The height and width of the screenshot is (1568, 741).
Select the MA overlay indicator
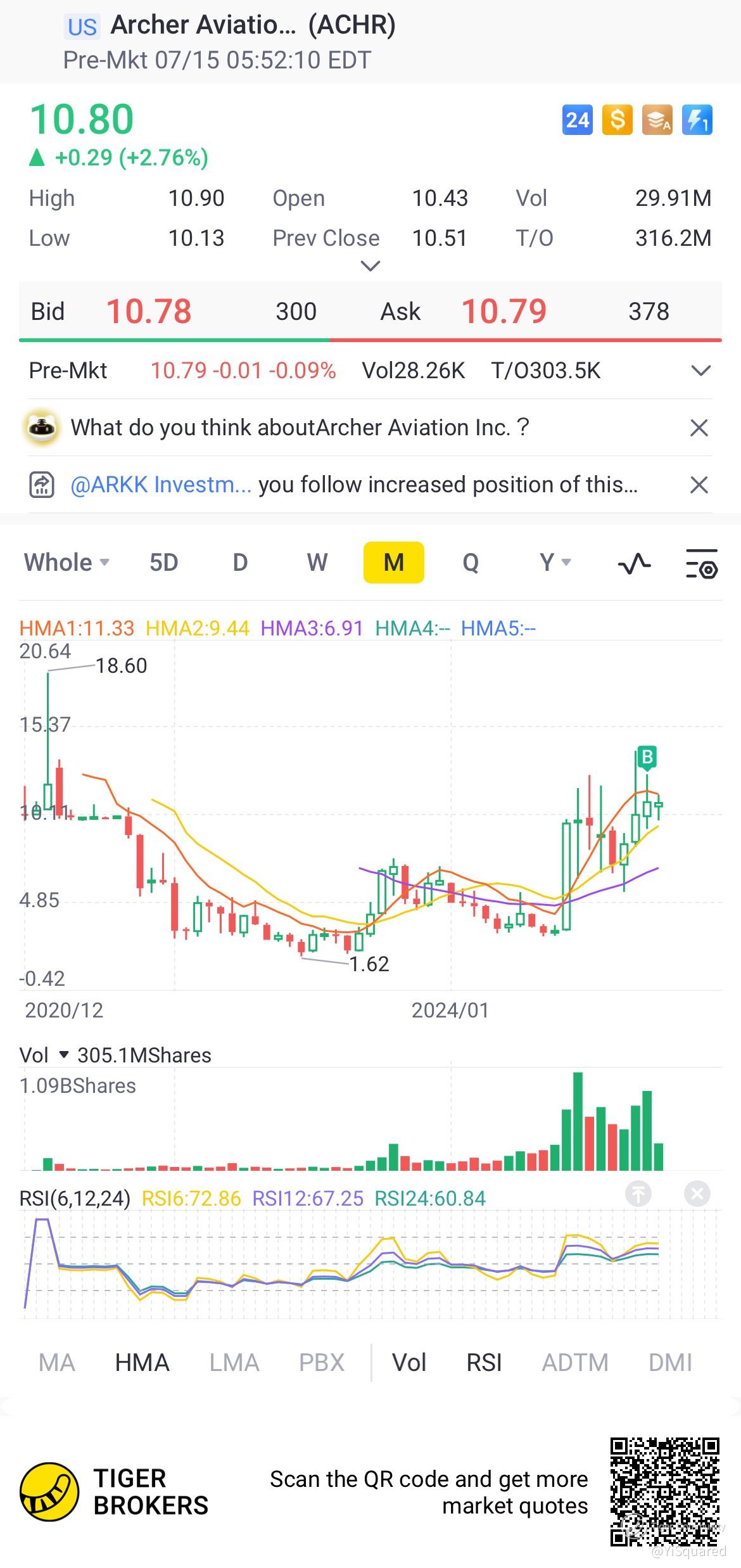56,1363
